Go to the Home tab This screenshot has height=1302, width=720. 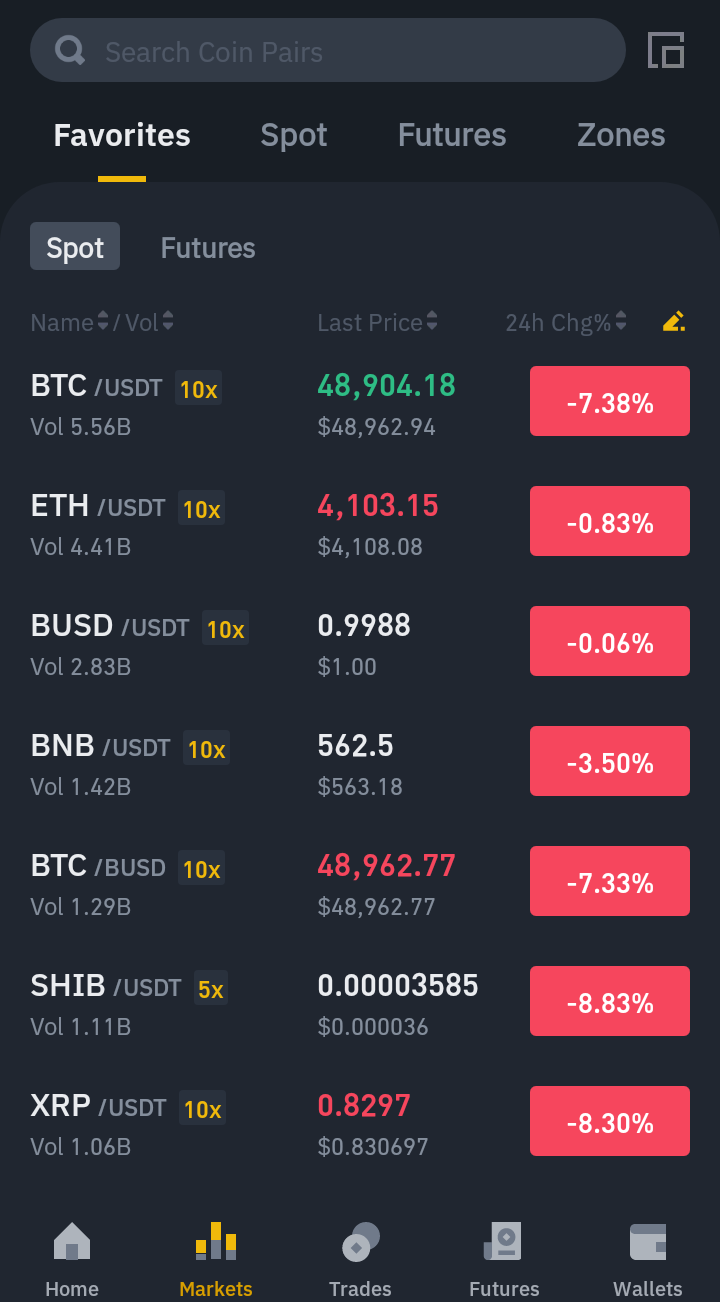click(x=72, y=1260)
